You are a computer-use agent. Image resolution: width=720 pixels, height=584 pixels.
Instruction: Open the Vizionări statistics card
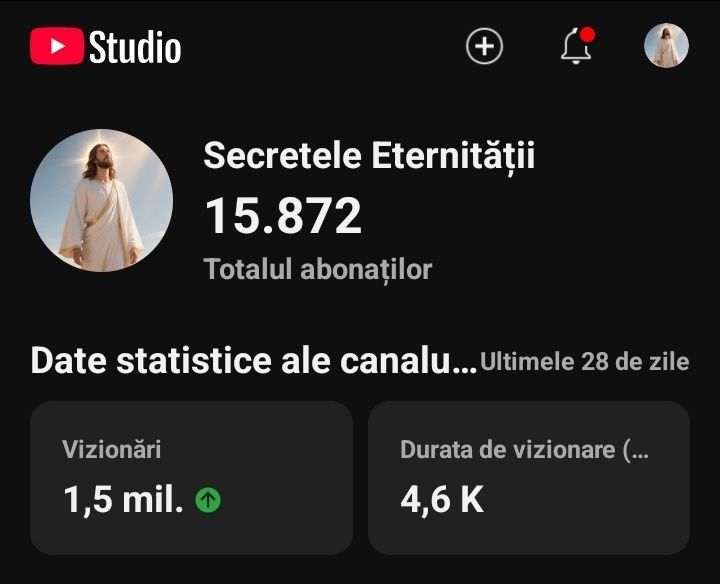tap(191, 477)
